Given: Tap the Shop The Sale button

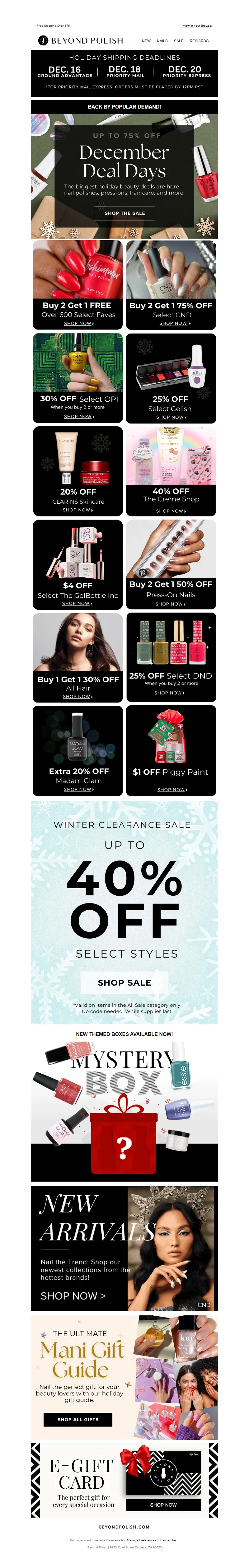Looking at the screenshot, I should point(124,213).
